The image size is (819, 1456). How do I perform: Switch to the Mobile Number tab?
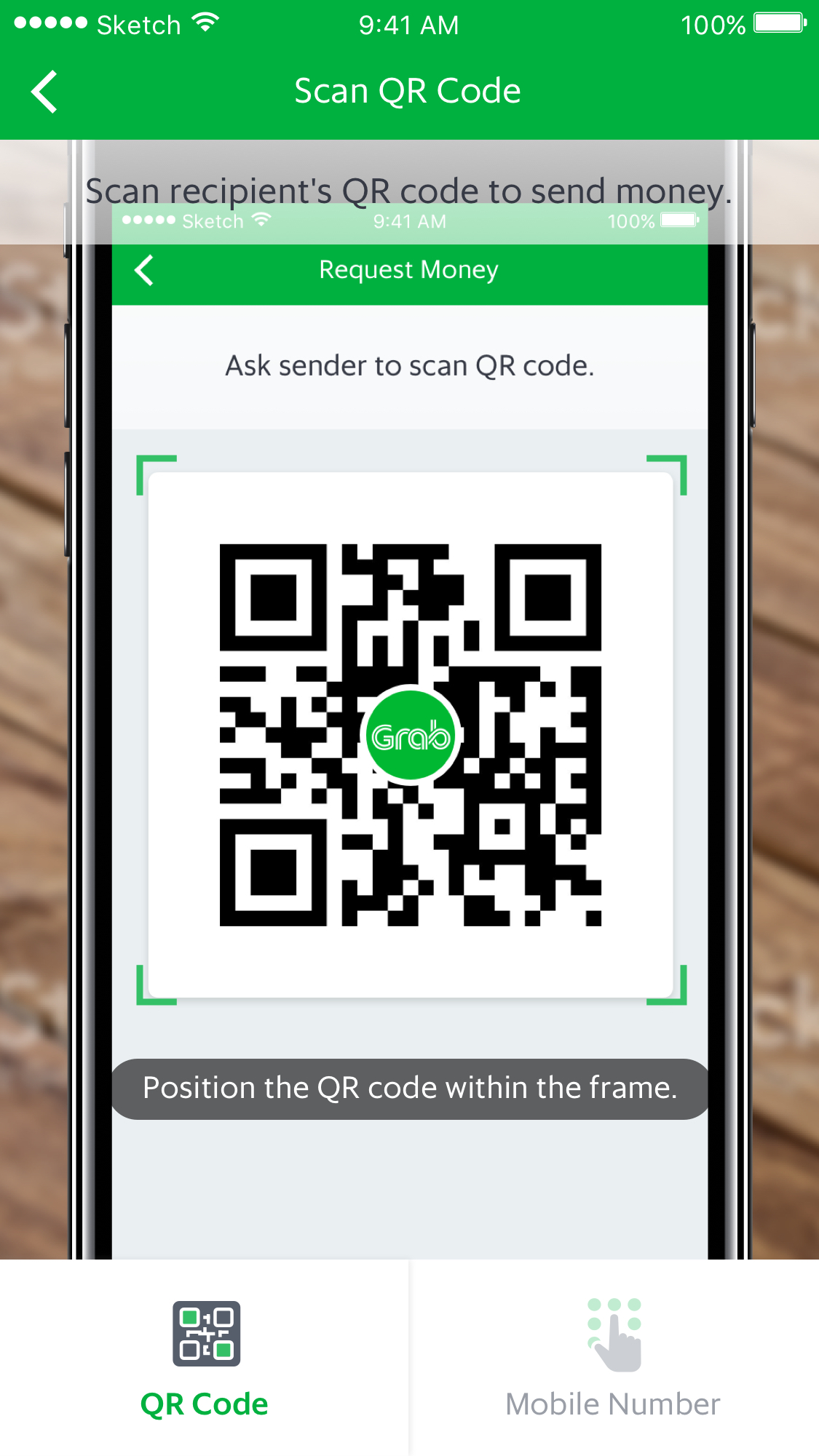[613, 1358]
